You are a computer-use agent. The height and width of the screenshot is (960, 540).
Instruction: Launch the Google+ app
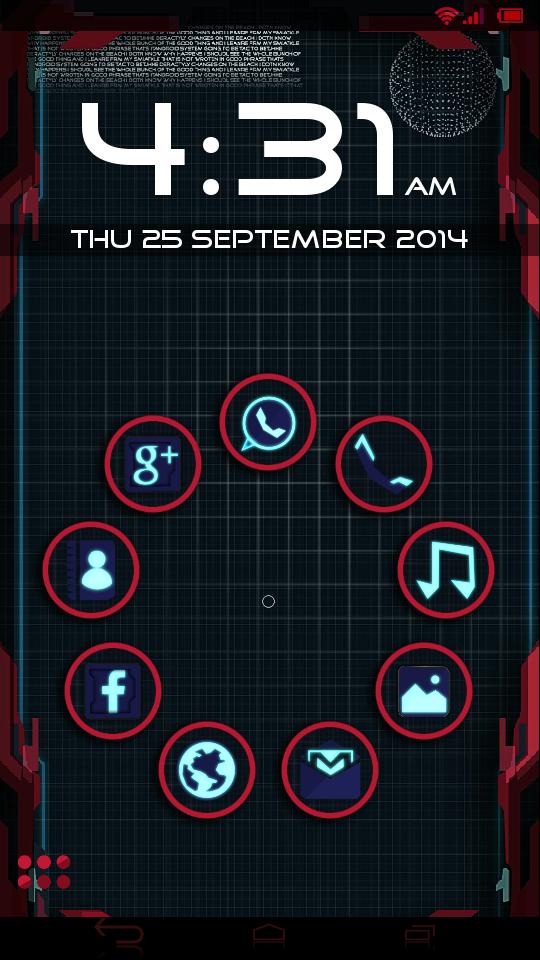pos(153,464)
